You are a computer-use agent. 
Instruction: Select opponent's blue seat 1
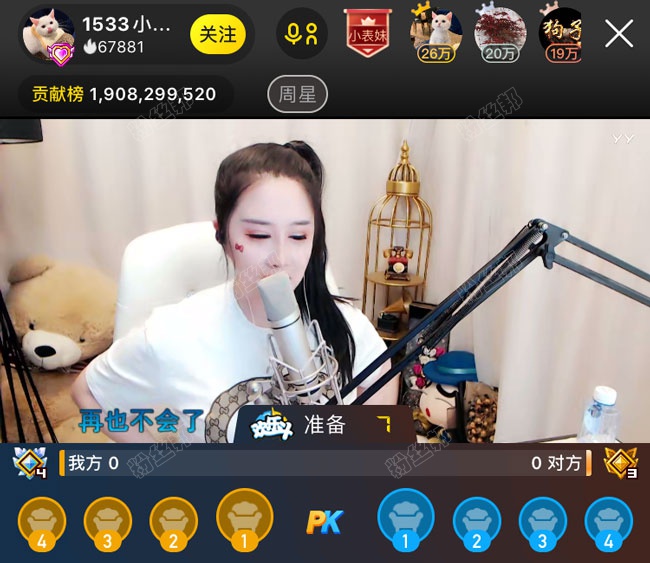(406, 517)
